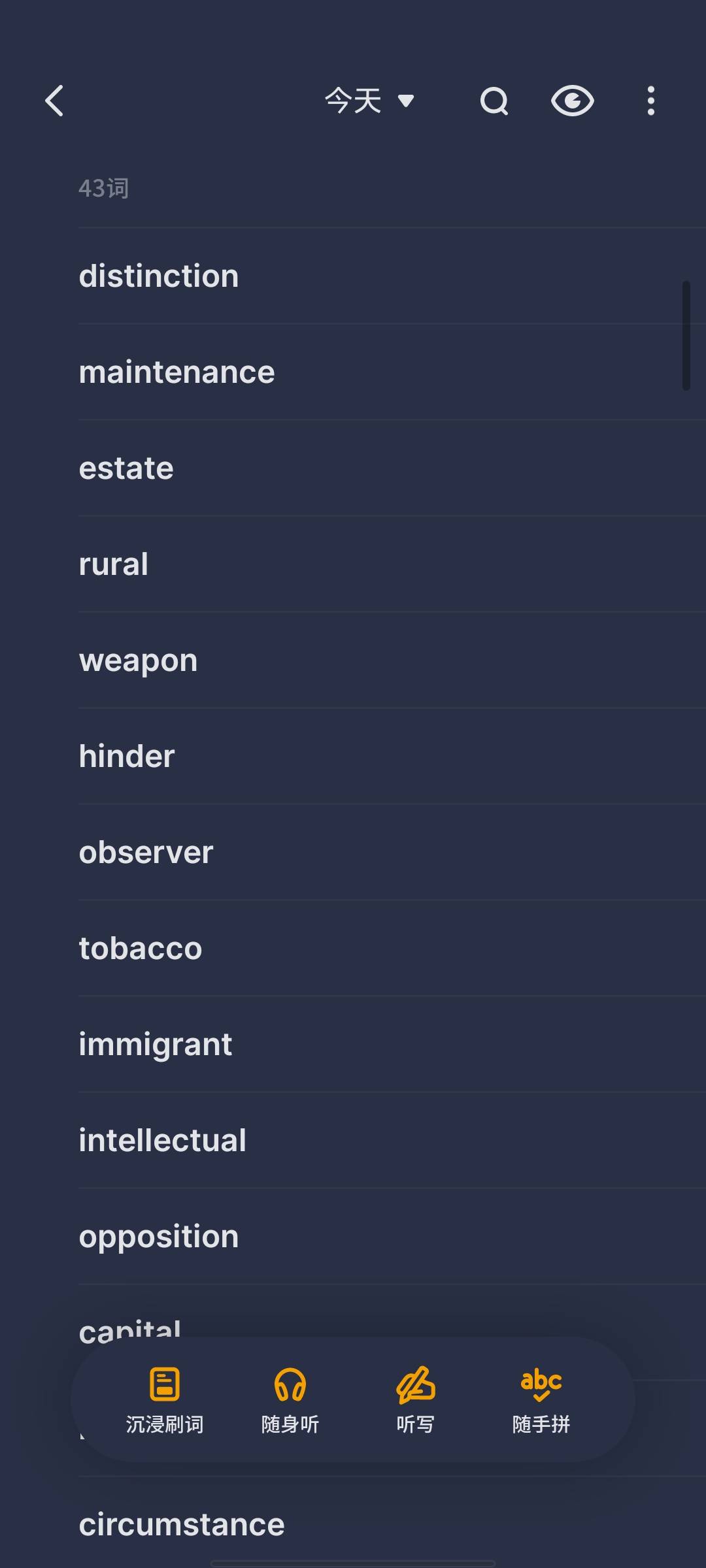Toggle word visibility with the eye icon
Viewport: 706px width, 1568px height.
(x=572, y=101)
